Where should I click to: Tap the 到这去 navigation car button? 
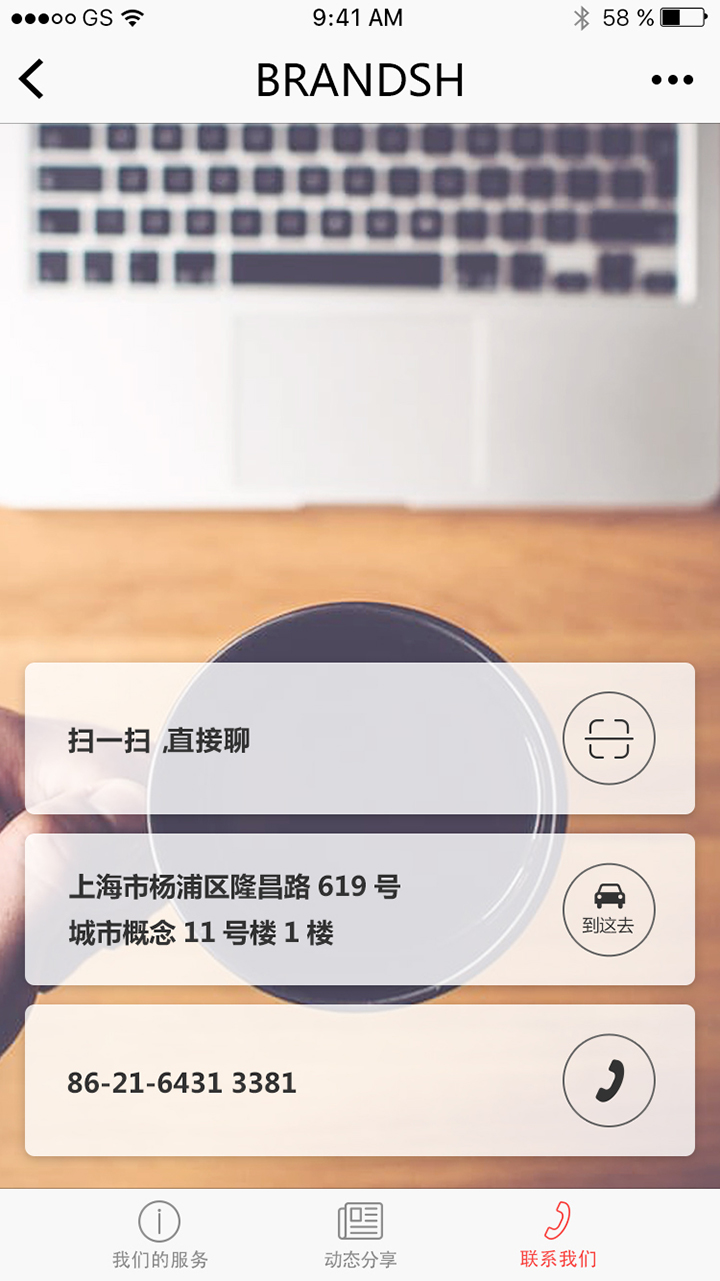609,909
